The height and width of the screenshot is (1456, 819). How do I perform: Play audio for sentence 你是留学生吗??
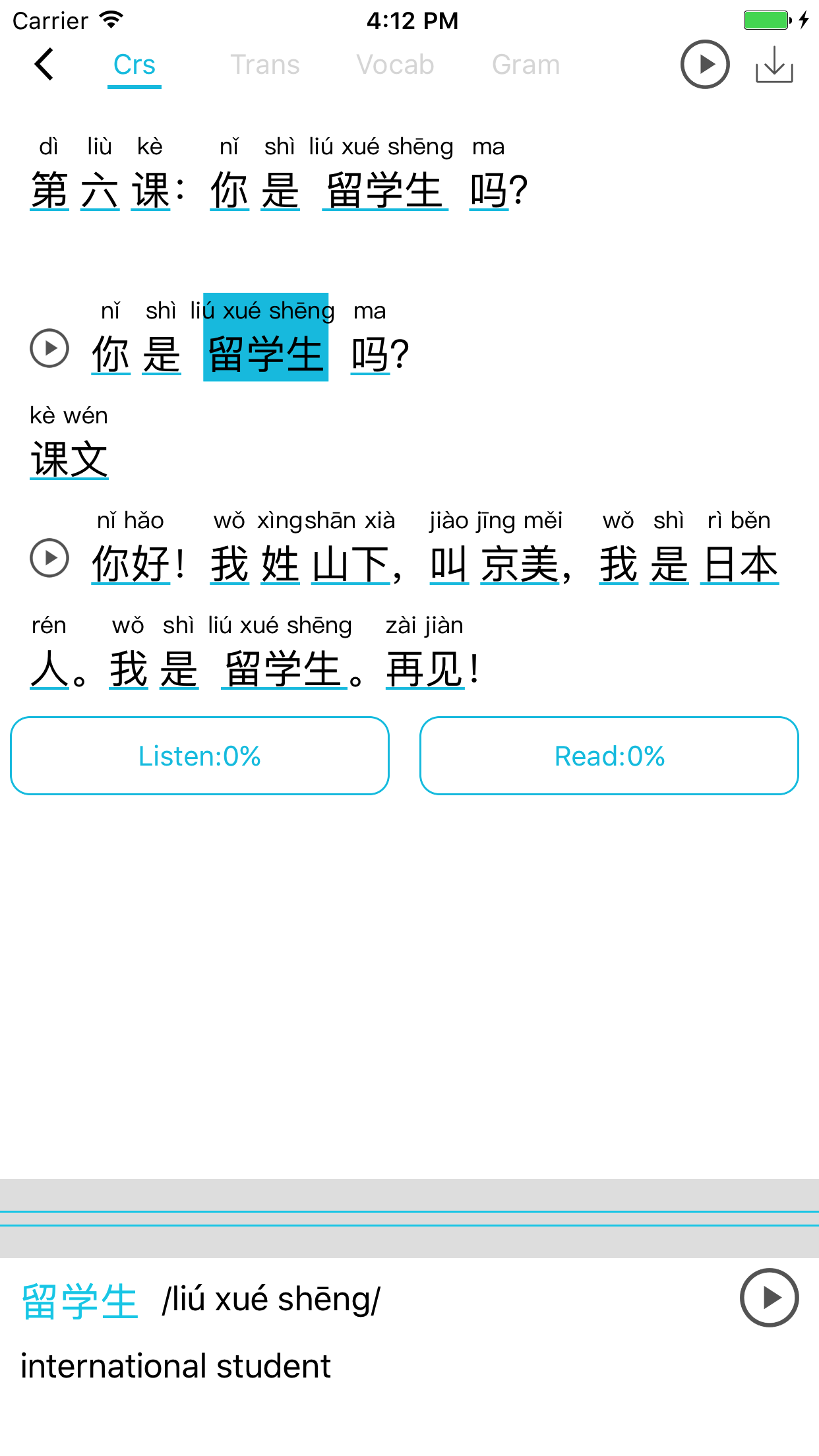49,348
